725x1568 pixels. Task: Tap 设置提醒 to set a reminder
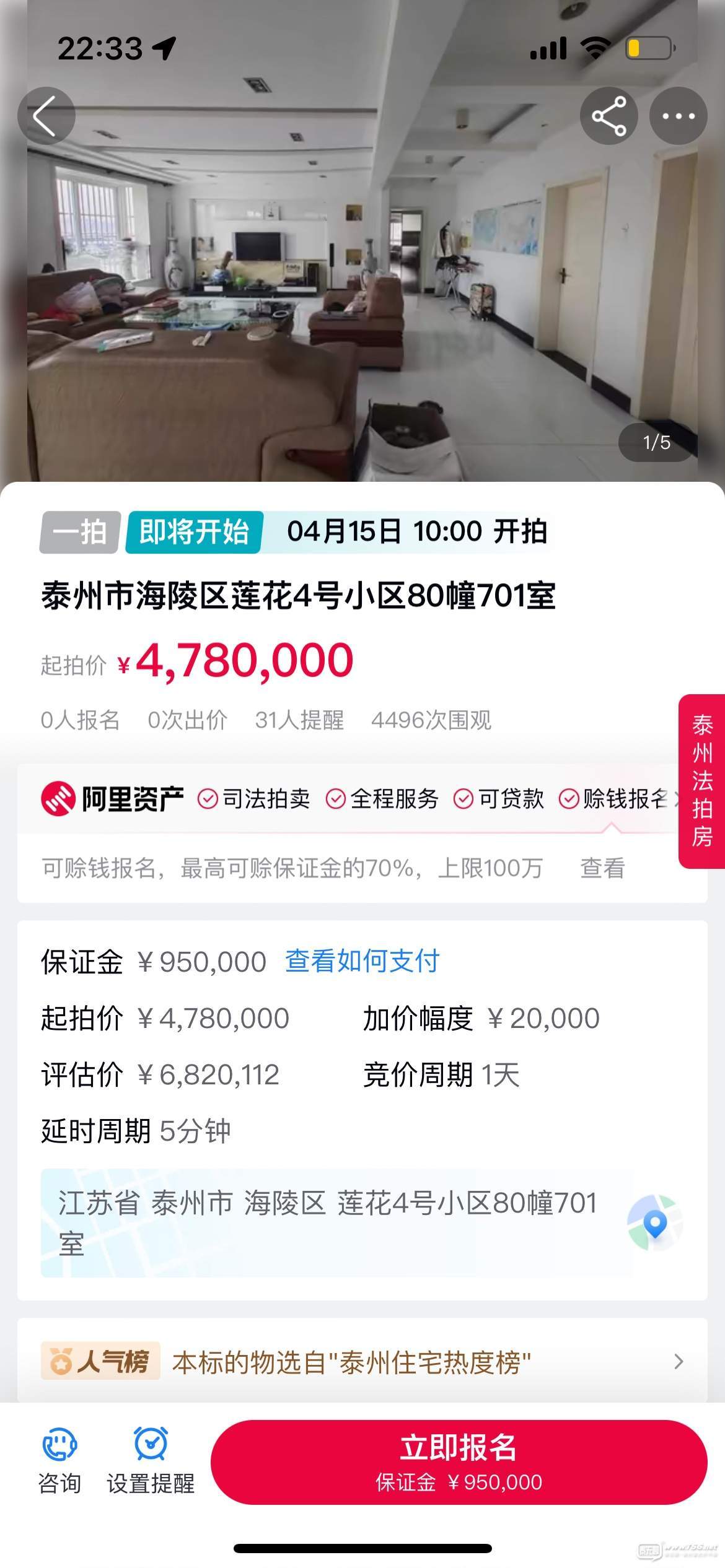tap(151, 1461)
